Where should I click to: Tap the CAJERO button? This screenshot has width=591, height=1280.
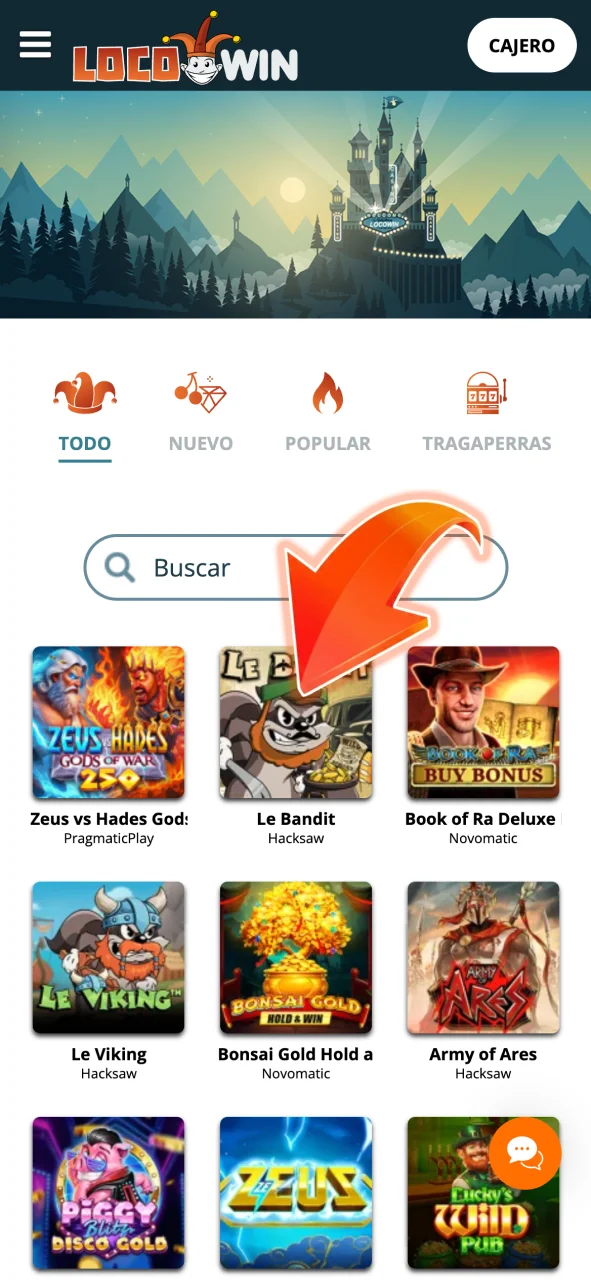coord(522,45)
